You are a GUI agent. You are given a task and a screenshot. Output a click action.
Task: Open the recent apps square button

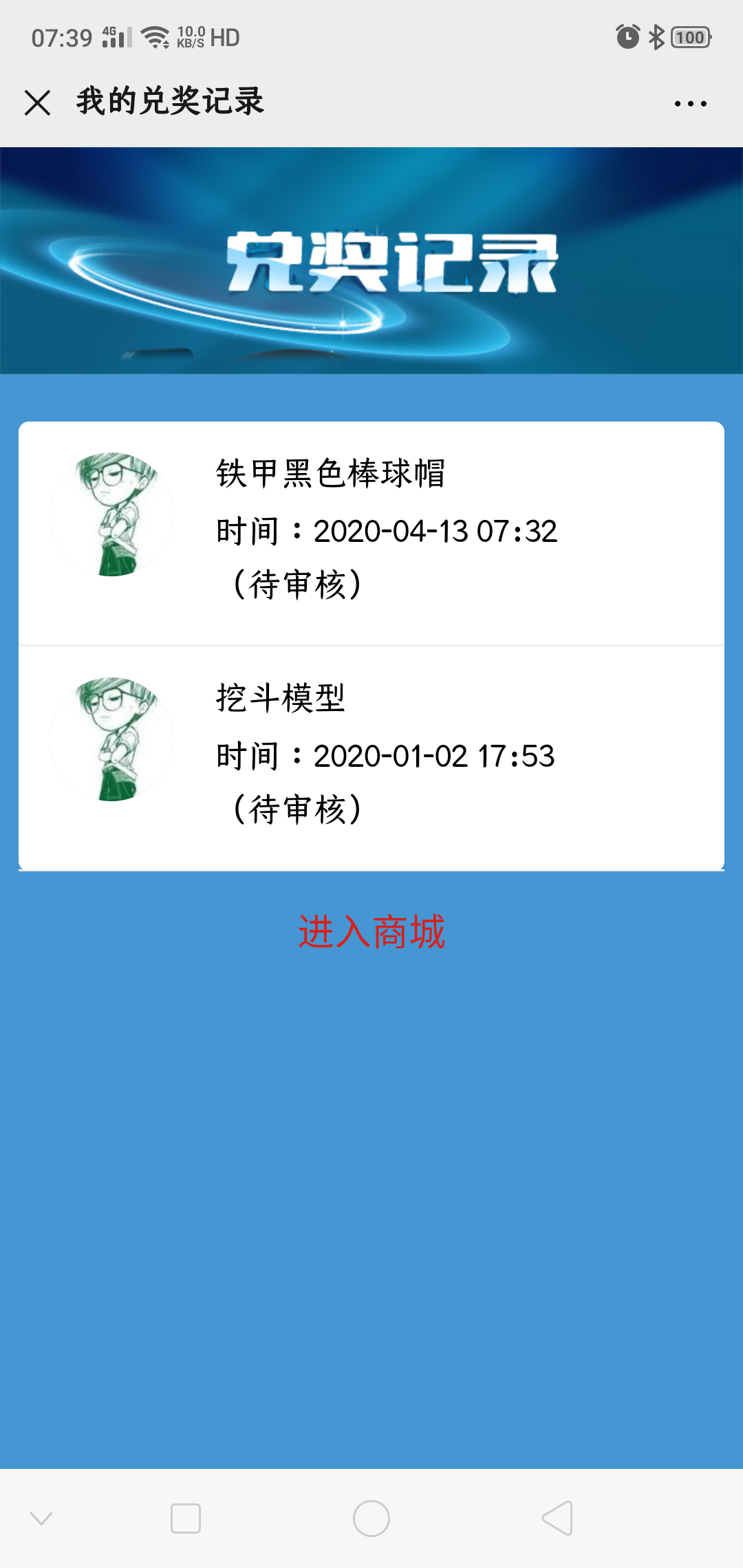tap(186, 1518)
